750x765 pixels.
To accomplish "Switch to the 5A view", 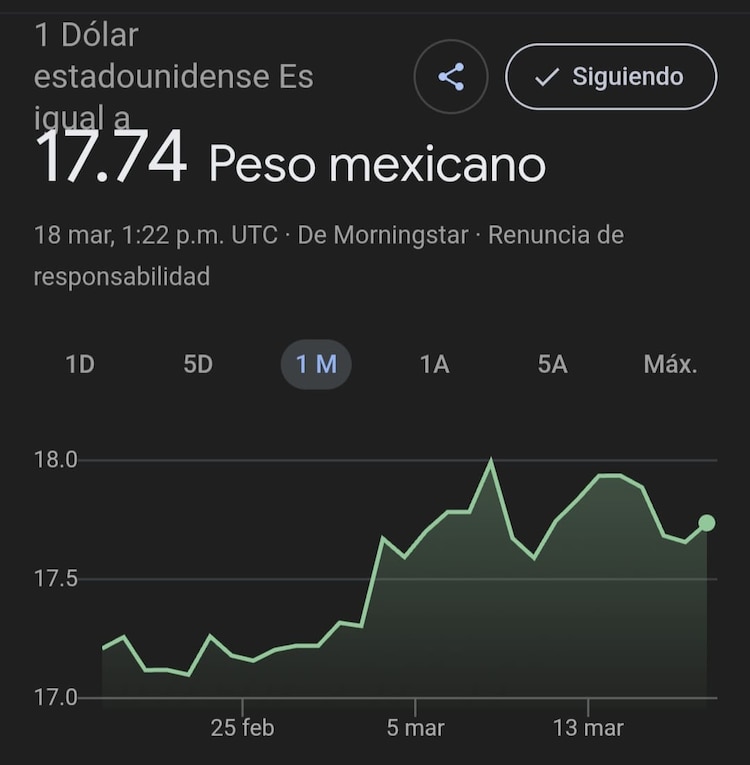I will click(551, 364).
